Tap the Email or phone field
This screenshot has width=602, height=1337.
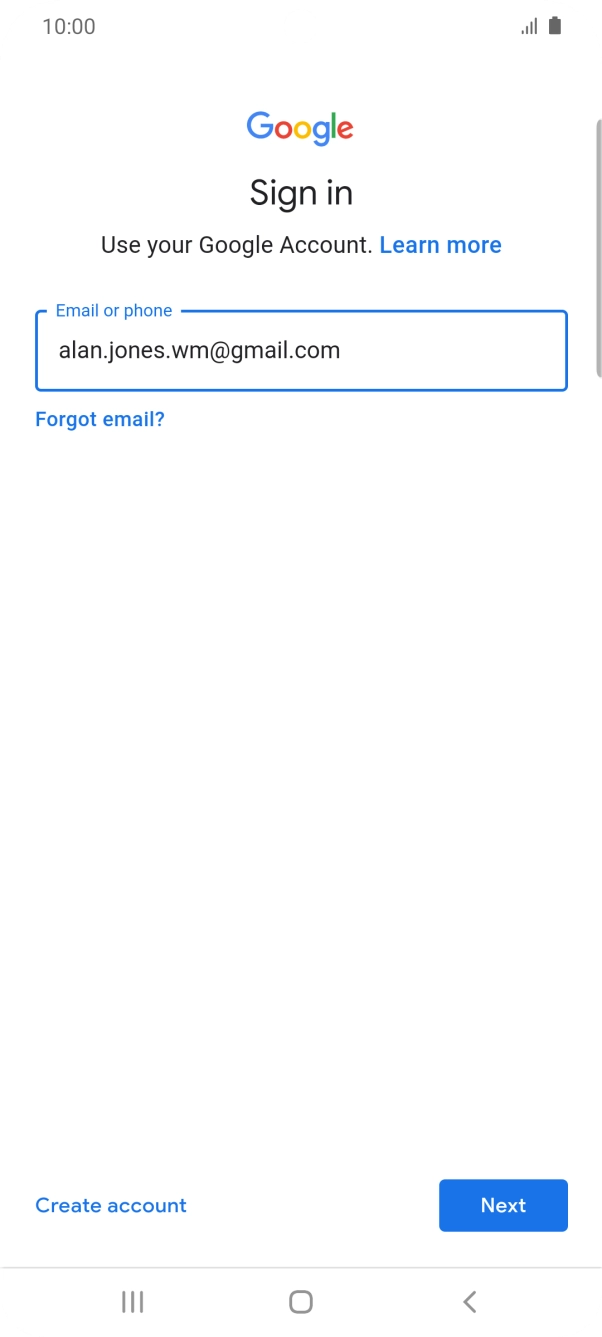[301, 351]
